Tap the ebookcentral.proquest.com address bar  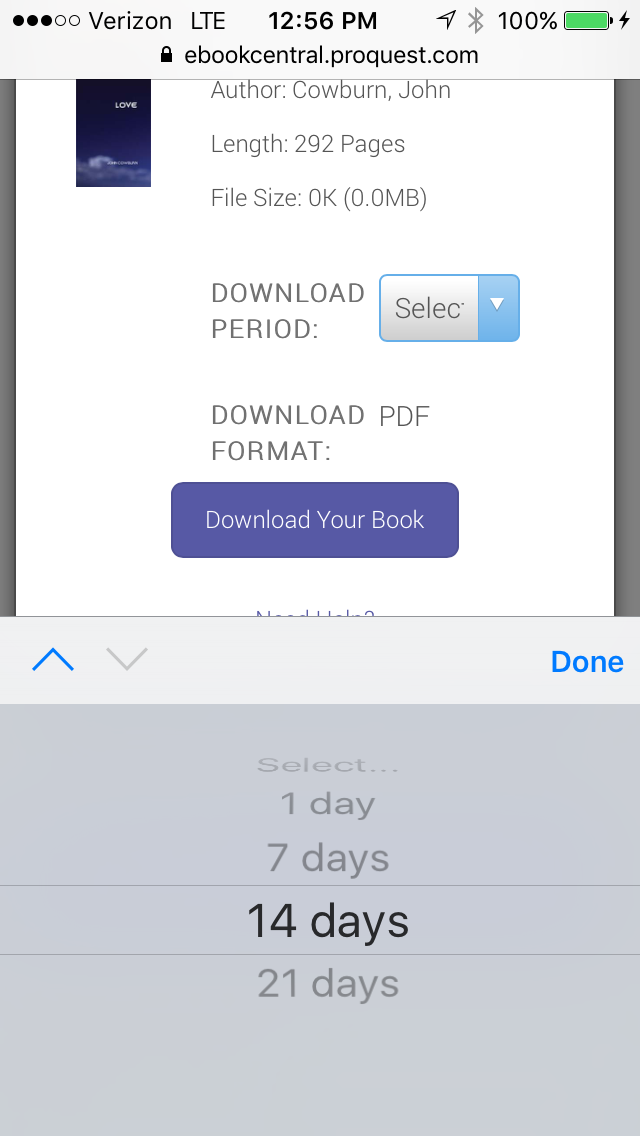click(320, 55)
